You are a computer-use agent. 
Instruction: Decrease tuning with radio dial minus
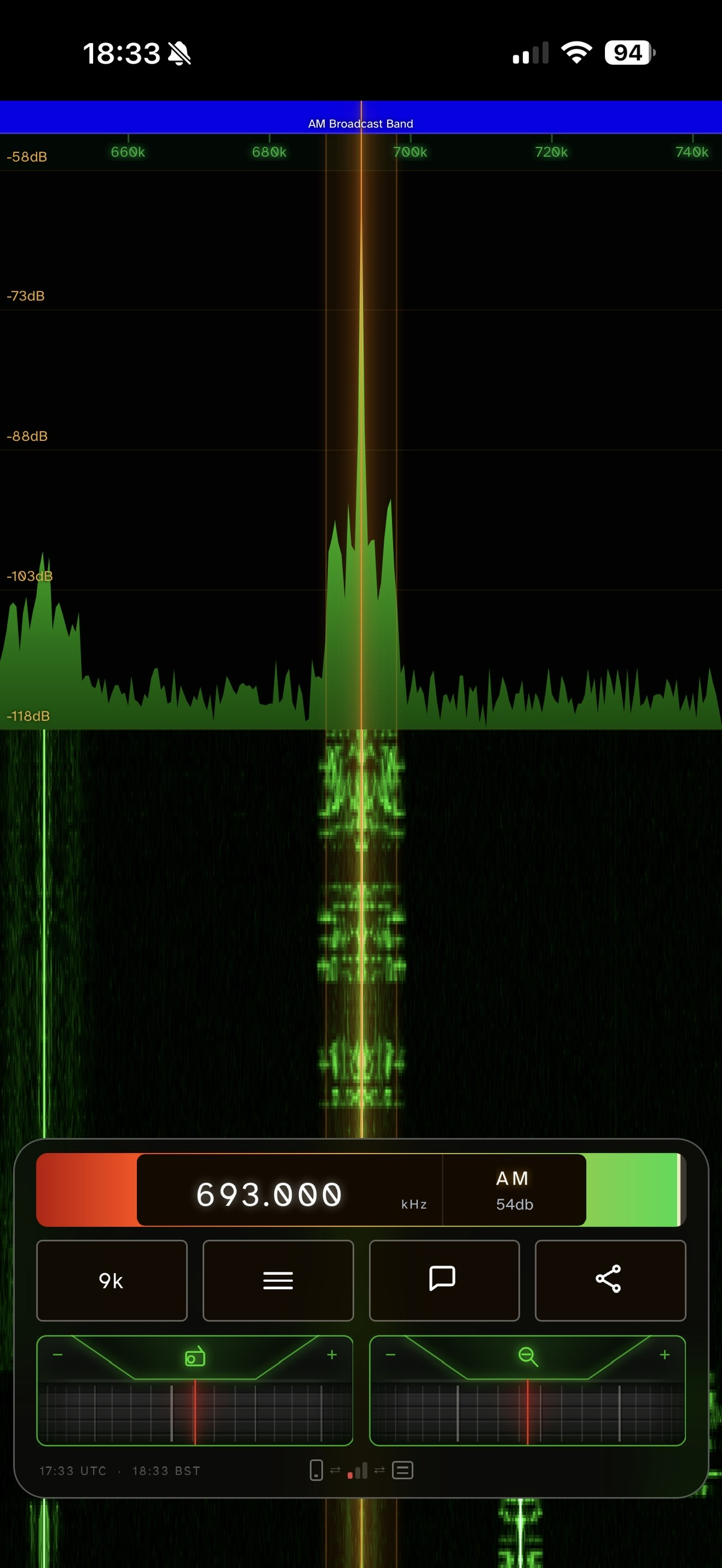pyautogui.click(x=58, y=1354)
